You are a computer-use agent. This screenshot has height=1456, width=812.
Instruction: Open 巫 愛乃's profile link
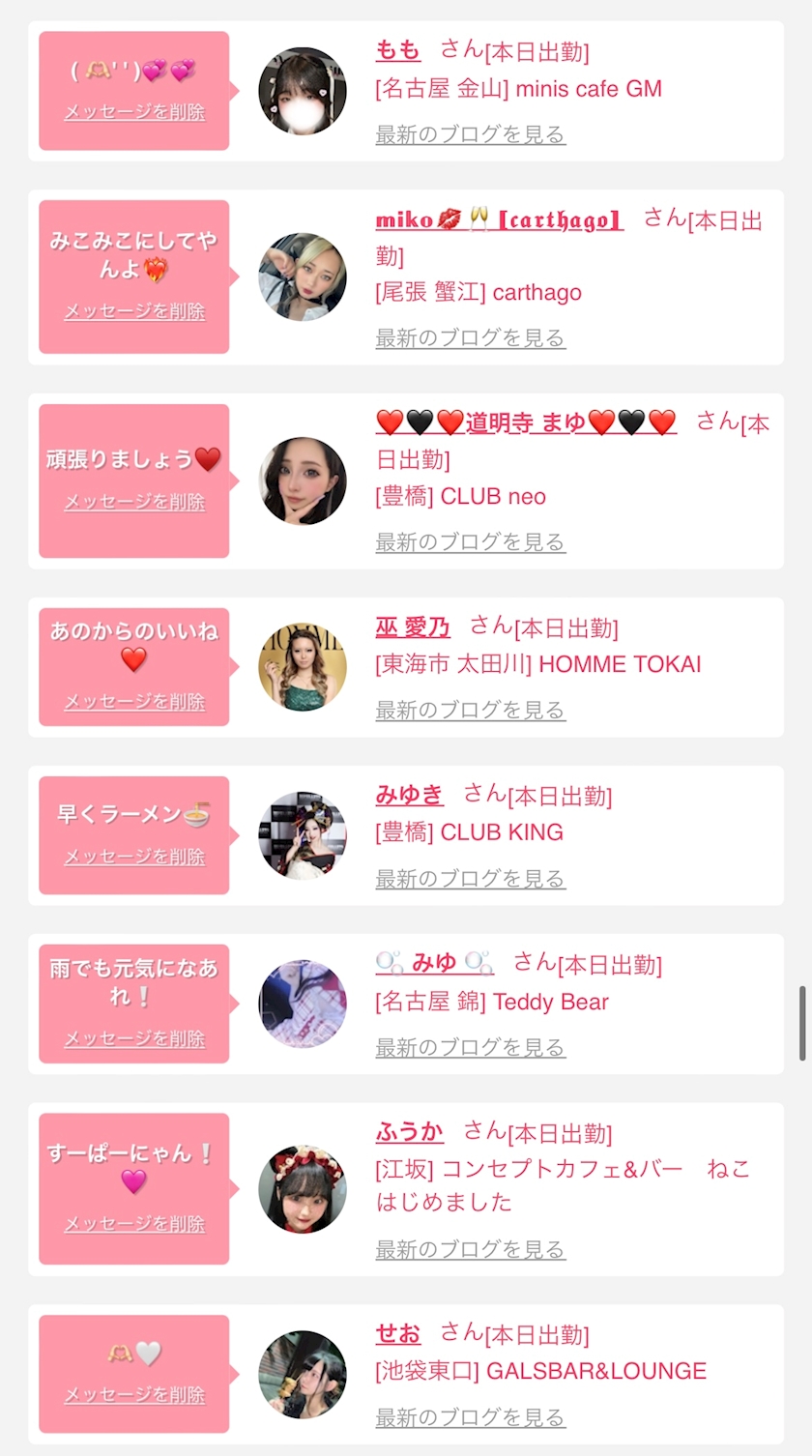click(413, 627)
